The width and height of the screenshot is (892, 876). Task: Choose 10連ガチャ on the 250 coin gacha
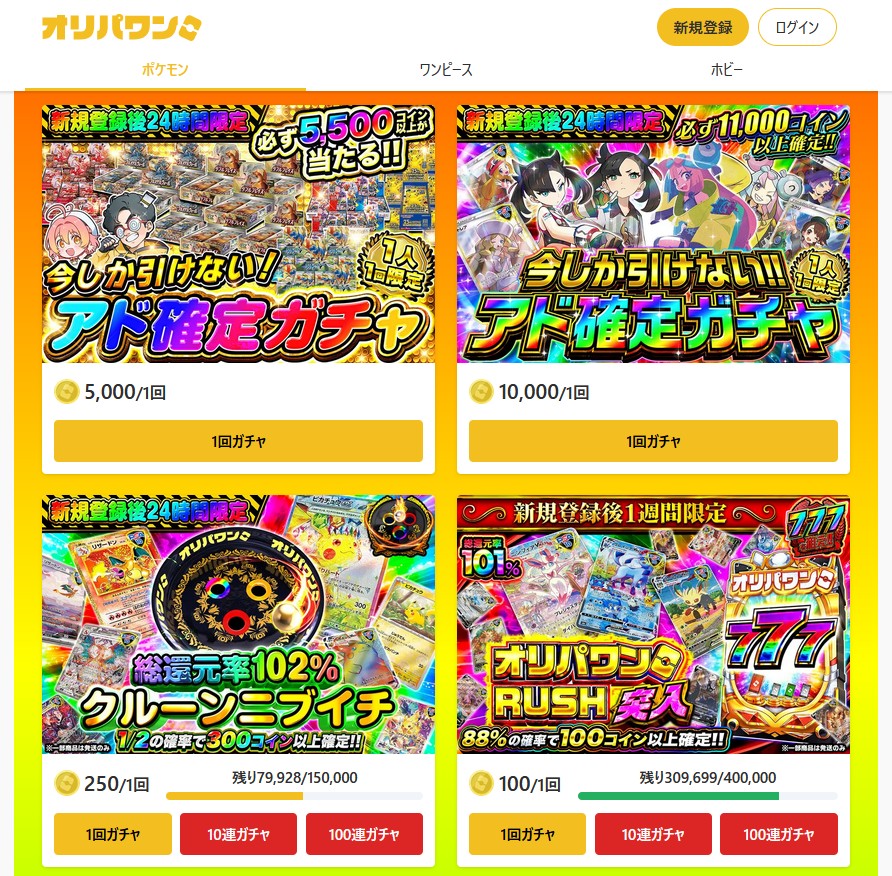pyautogui.click(x=238, y=834)
